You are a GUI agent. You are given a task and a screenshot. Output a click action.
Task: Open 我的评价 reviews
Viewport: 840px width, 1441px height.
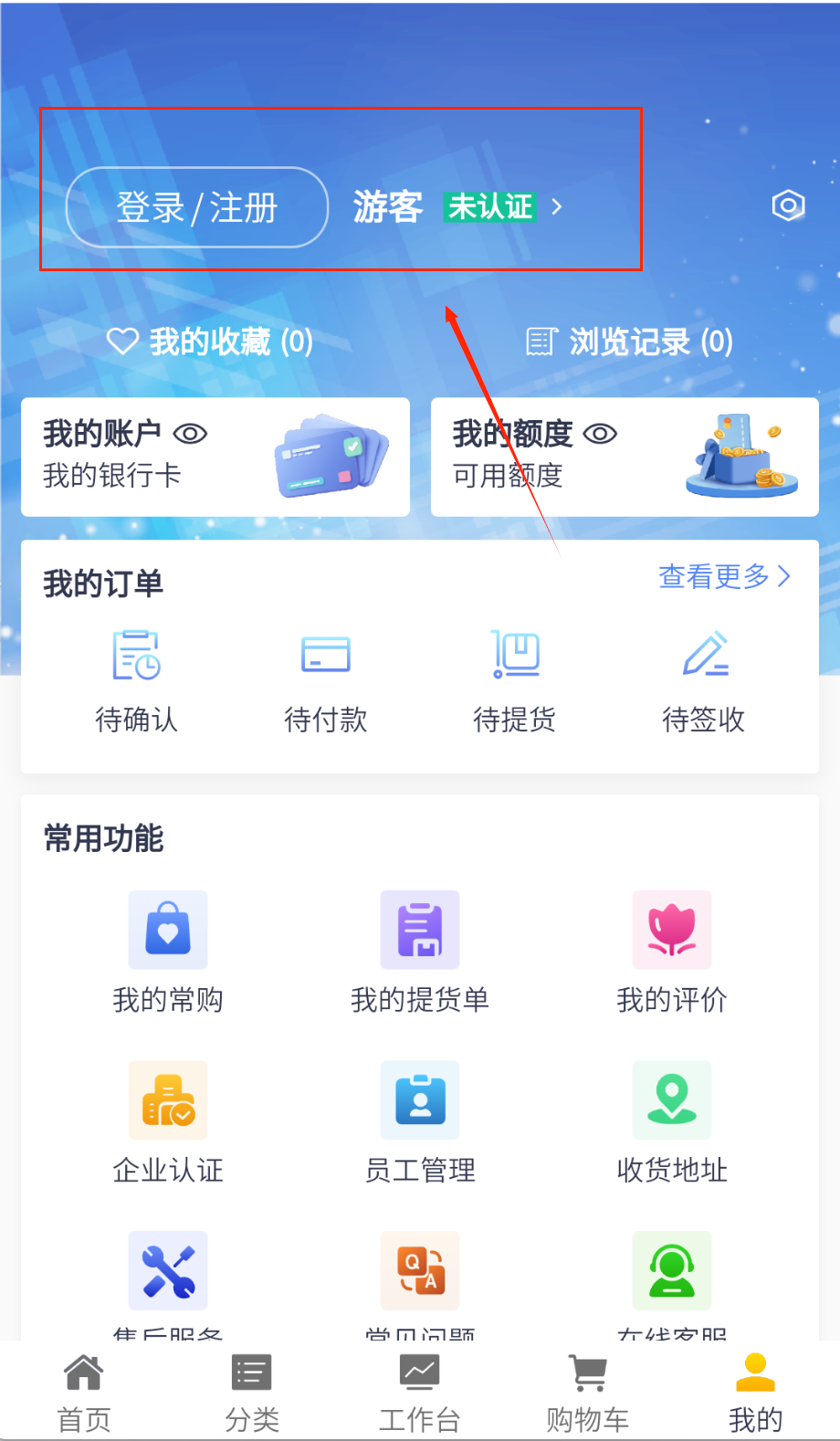[x=672, y=952]
